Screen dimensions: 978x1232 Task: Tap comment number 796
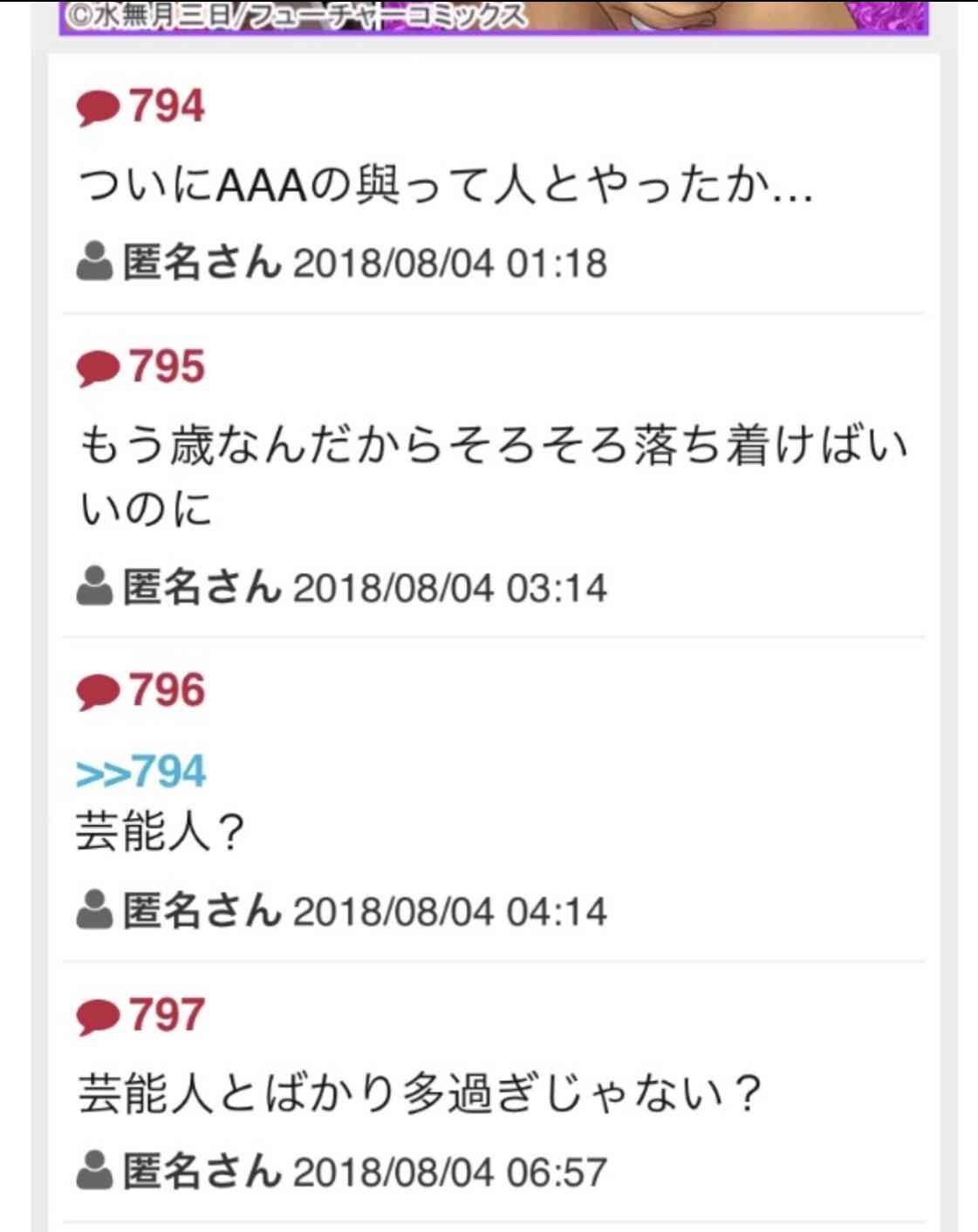[166, 690]
